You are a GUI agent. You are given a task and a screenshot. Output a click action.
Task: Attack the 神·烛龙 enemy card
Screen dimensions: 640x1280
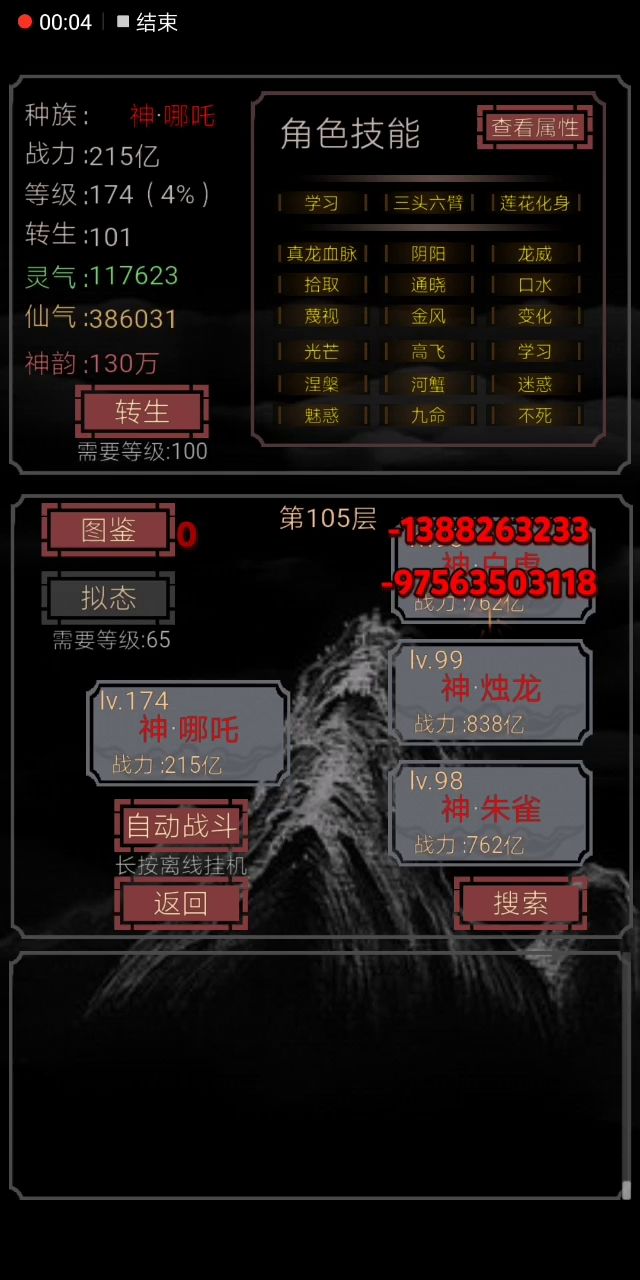(x=490, y=692)
